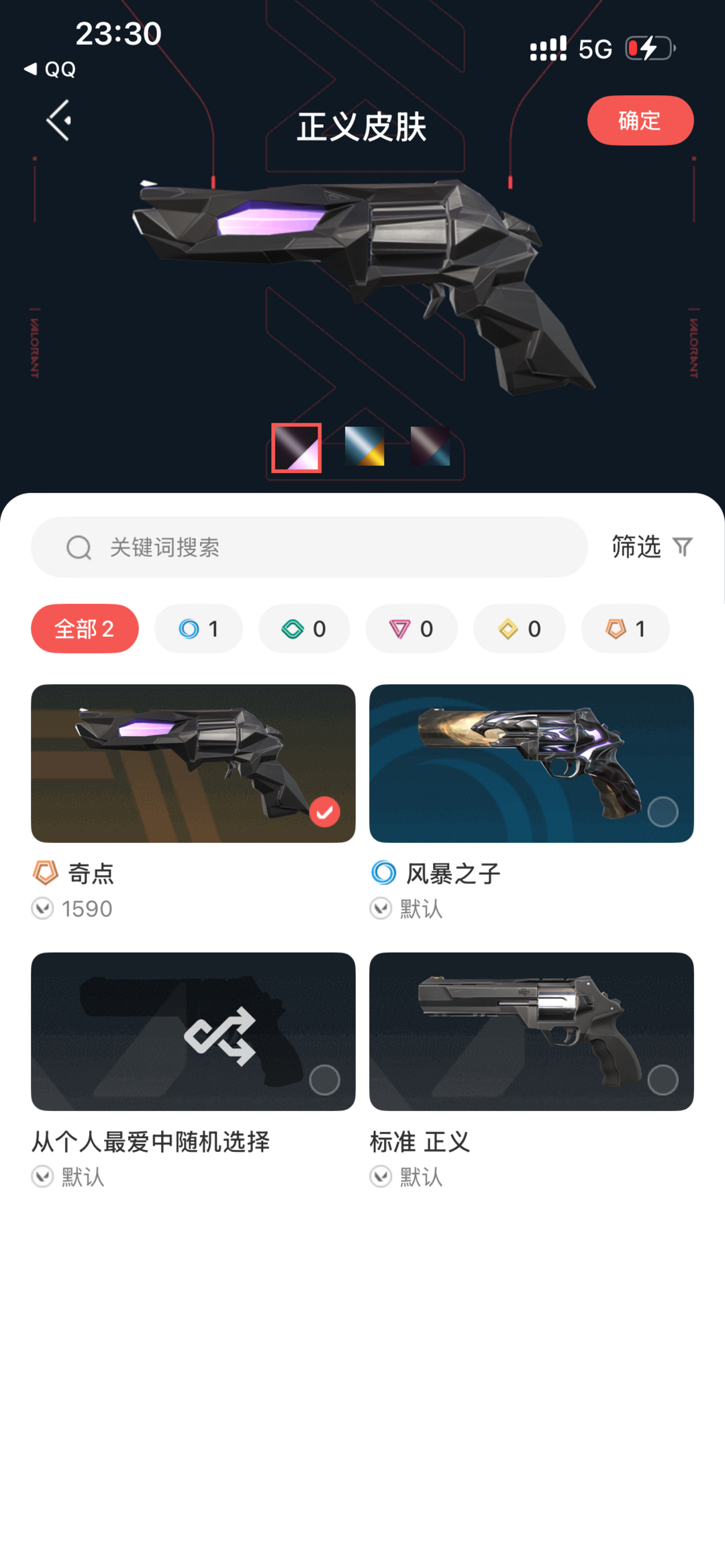725x1568 pixels.
Task: Filter by the pink triangle tier chip
Action: [412, 629]
